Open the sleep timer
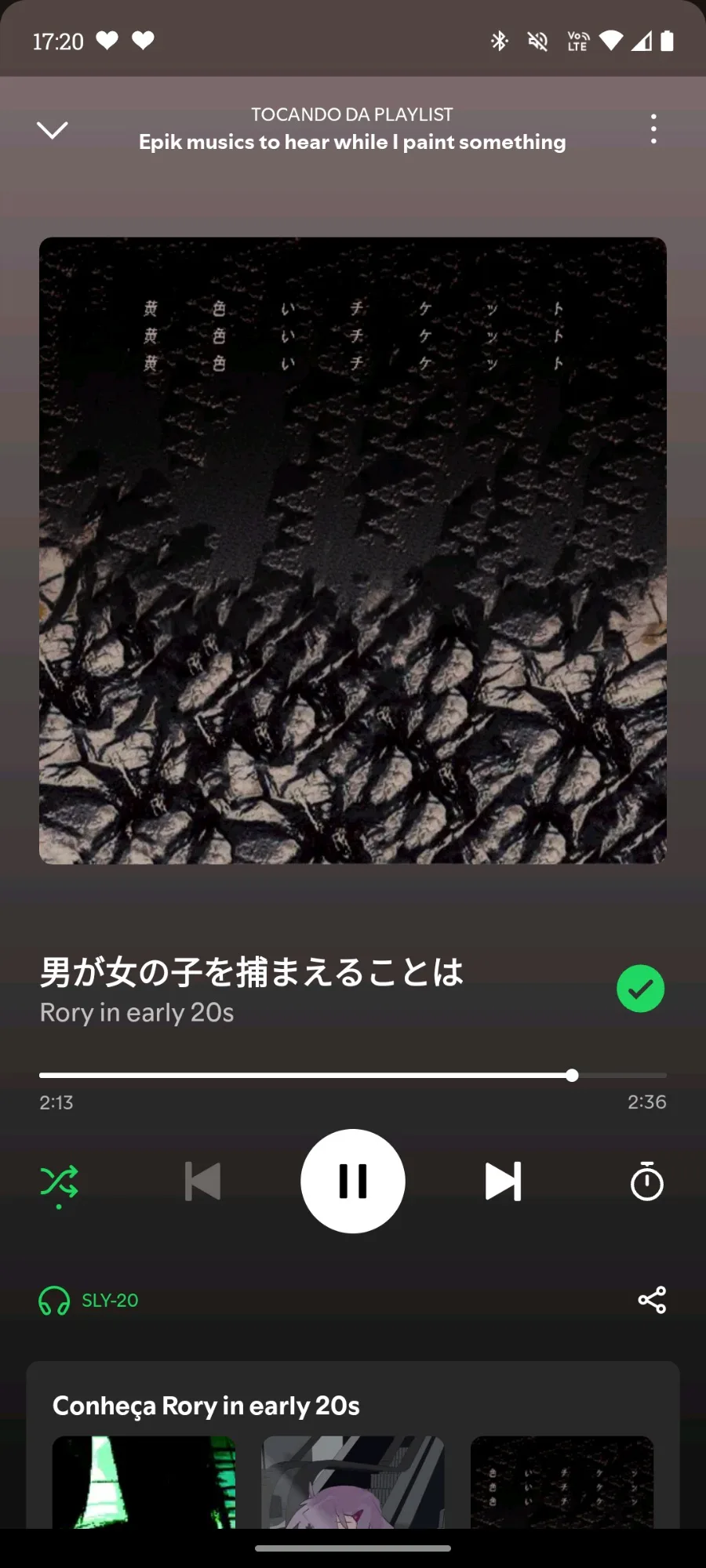Screen dimensions: 706x1568 pos(646,1181)
